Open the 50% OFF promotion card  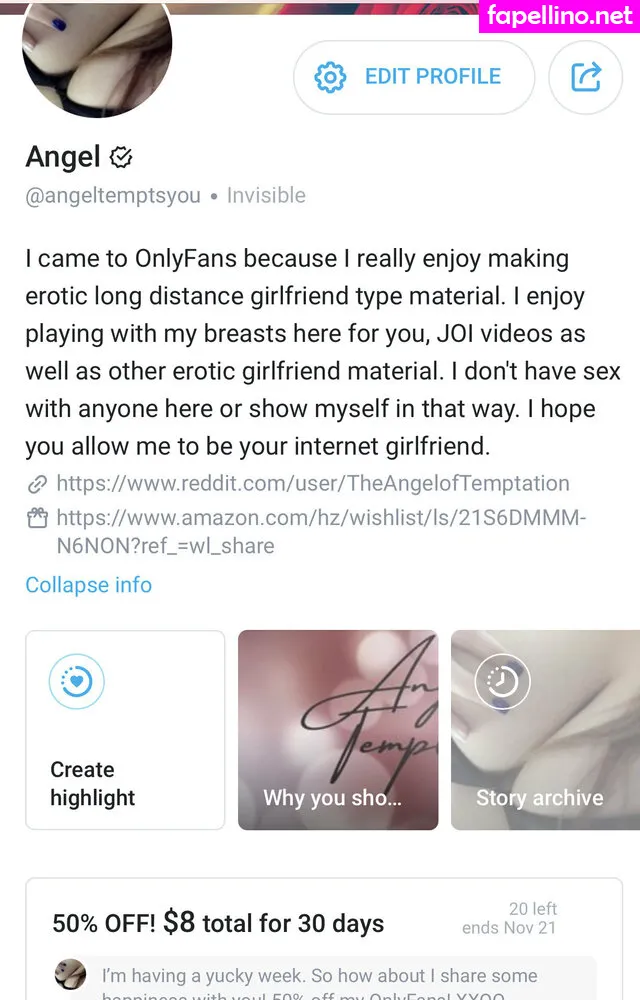pos(218,922)
